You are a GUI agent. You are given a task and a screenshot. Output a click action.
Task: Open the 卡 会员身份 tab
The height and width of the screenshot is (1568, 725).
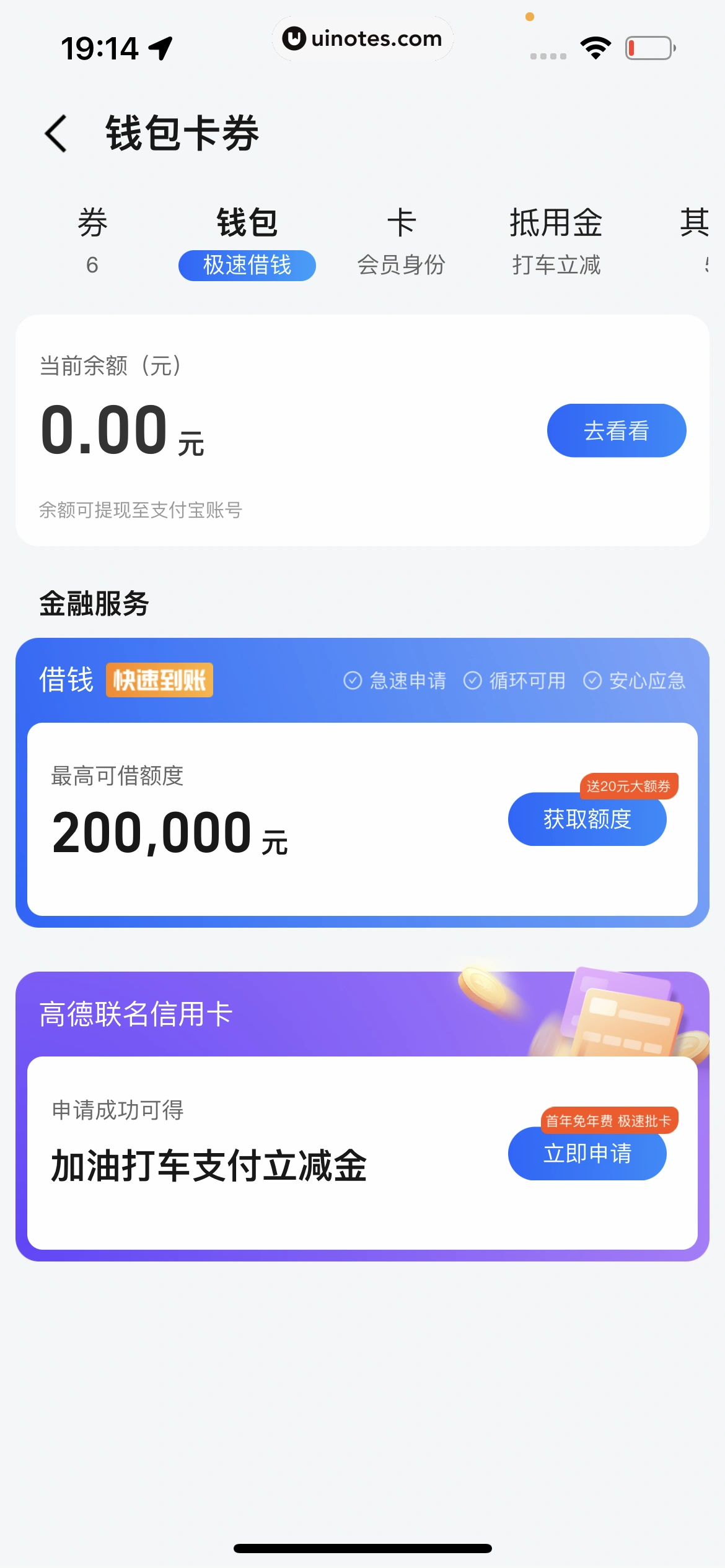pyautogui.click(x=401, y=240)
